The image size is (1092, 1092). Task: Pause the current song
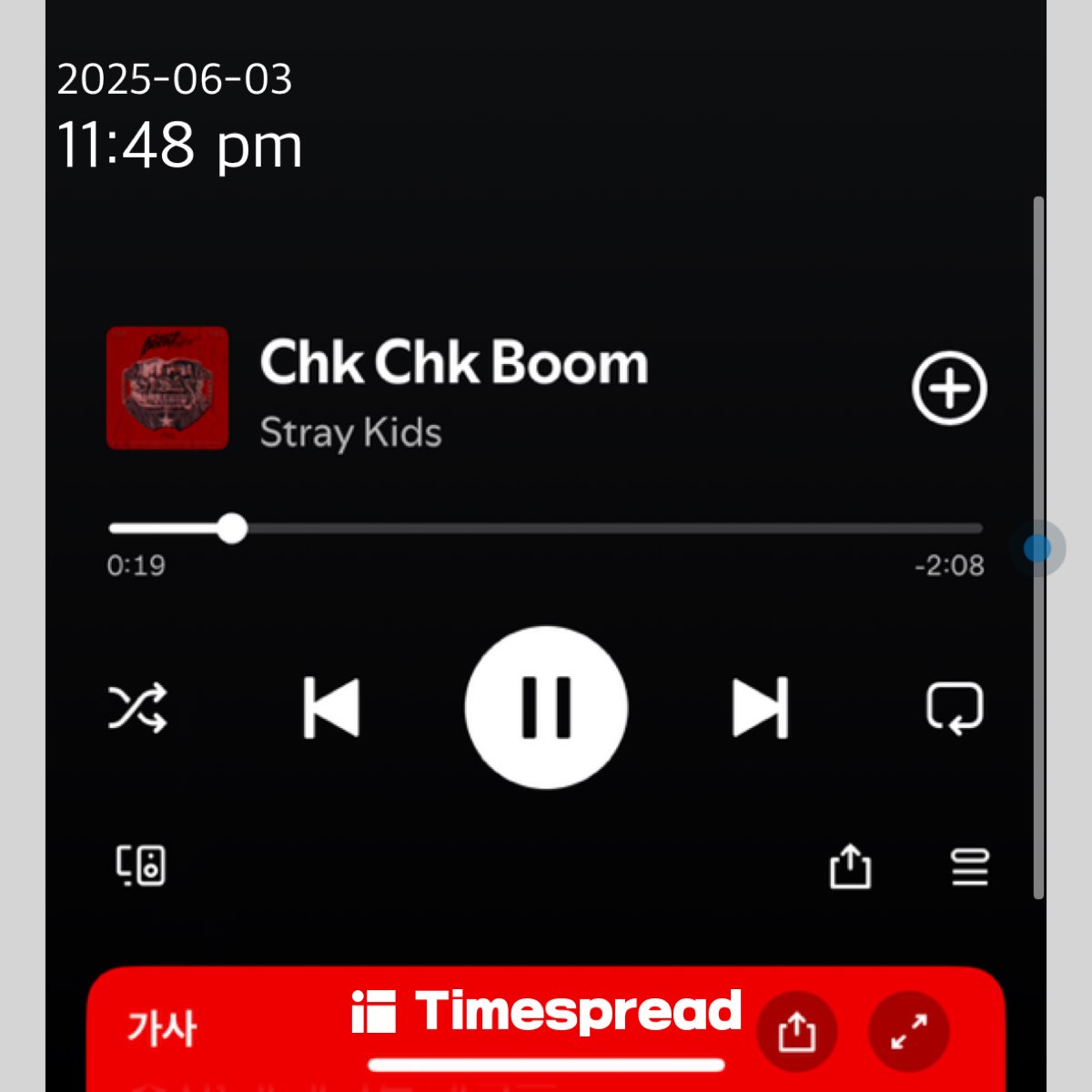pos(546,707)
